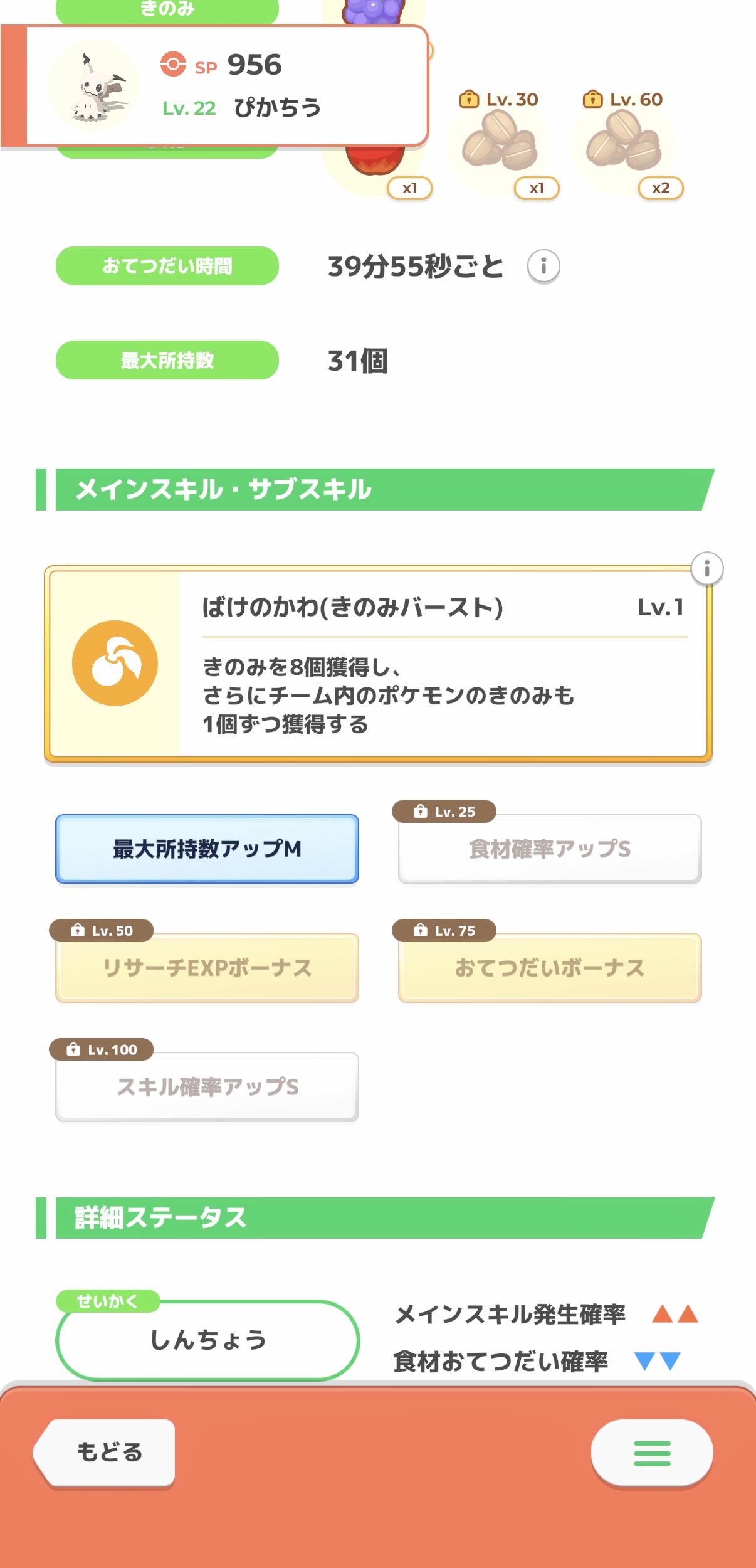This screenshot has height=1568, width=756.
Task: Tap the もどる back button
Action: [107, 1452]
